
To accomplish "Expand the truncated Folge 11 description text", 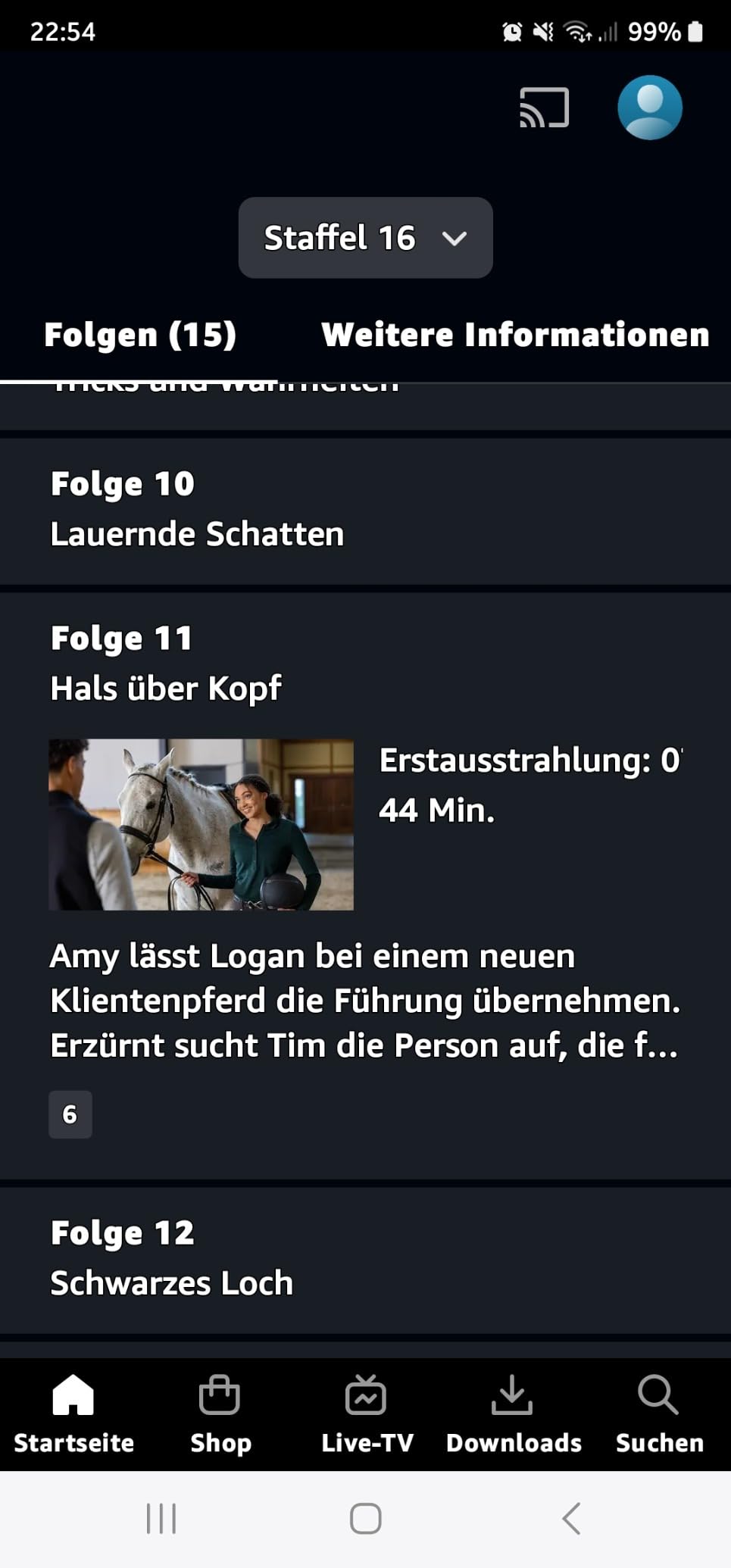I will click(365, 1000).
